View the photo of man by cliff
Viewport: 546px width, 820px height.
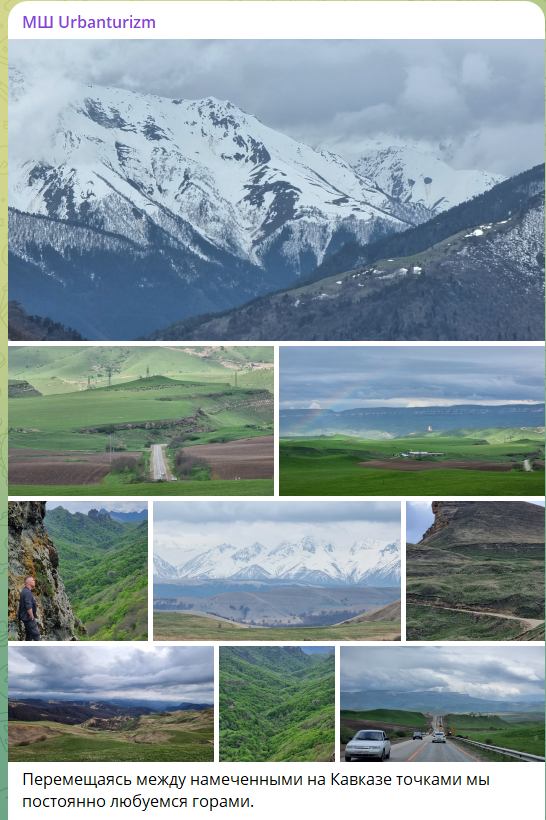[78, 571]
